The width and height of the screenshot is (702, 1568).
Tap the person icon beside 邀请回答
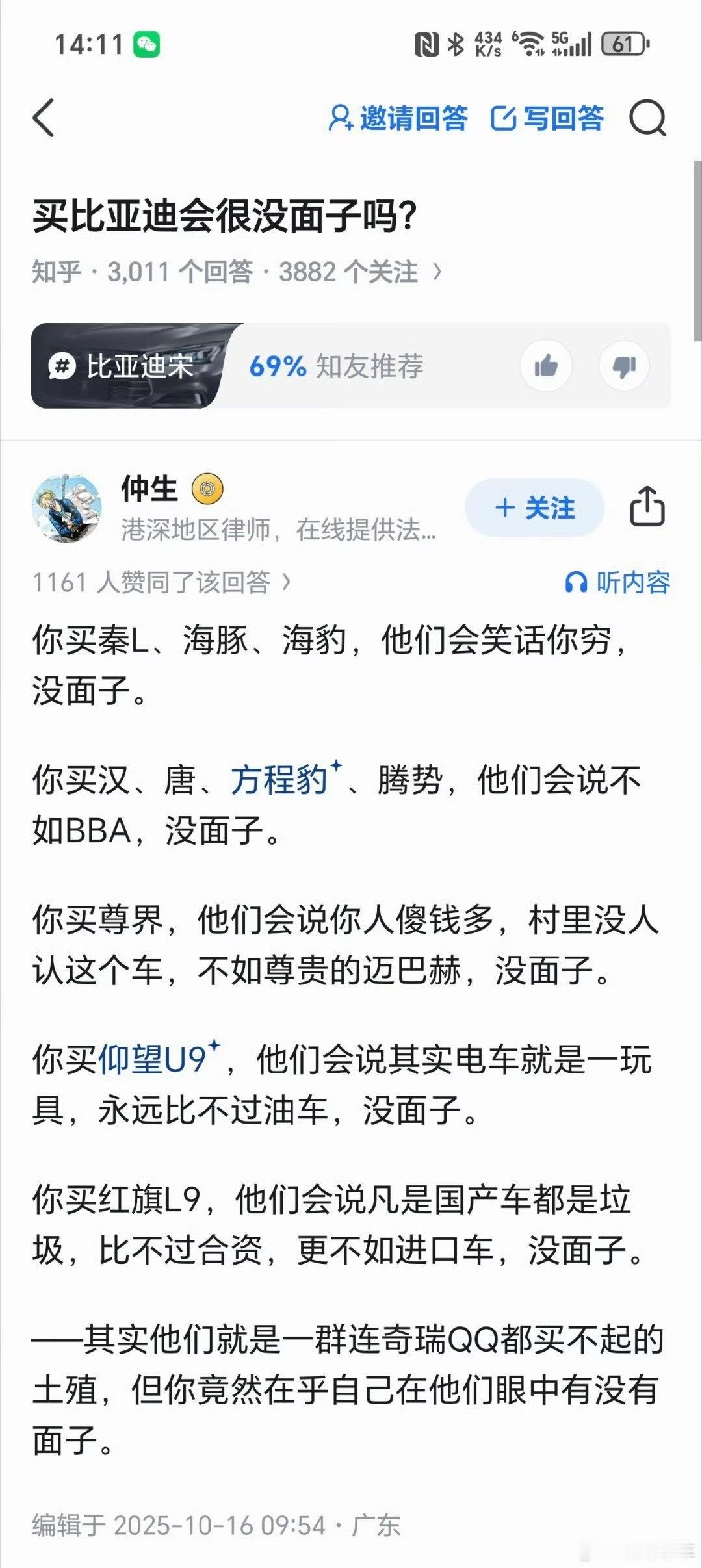point(341,118)
